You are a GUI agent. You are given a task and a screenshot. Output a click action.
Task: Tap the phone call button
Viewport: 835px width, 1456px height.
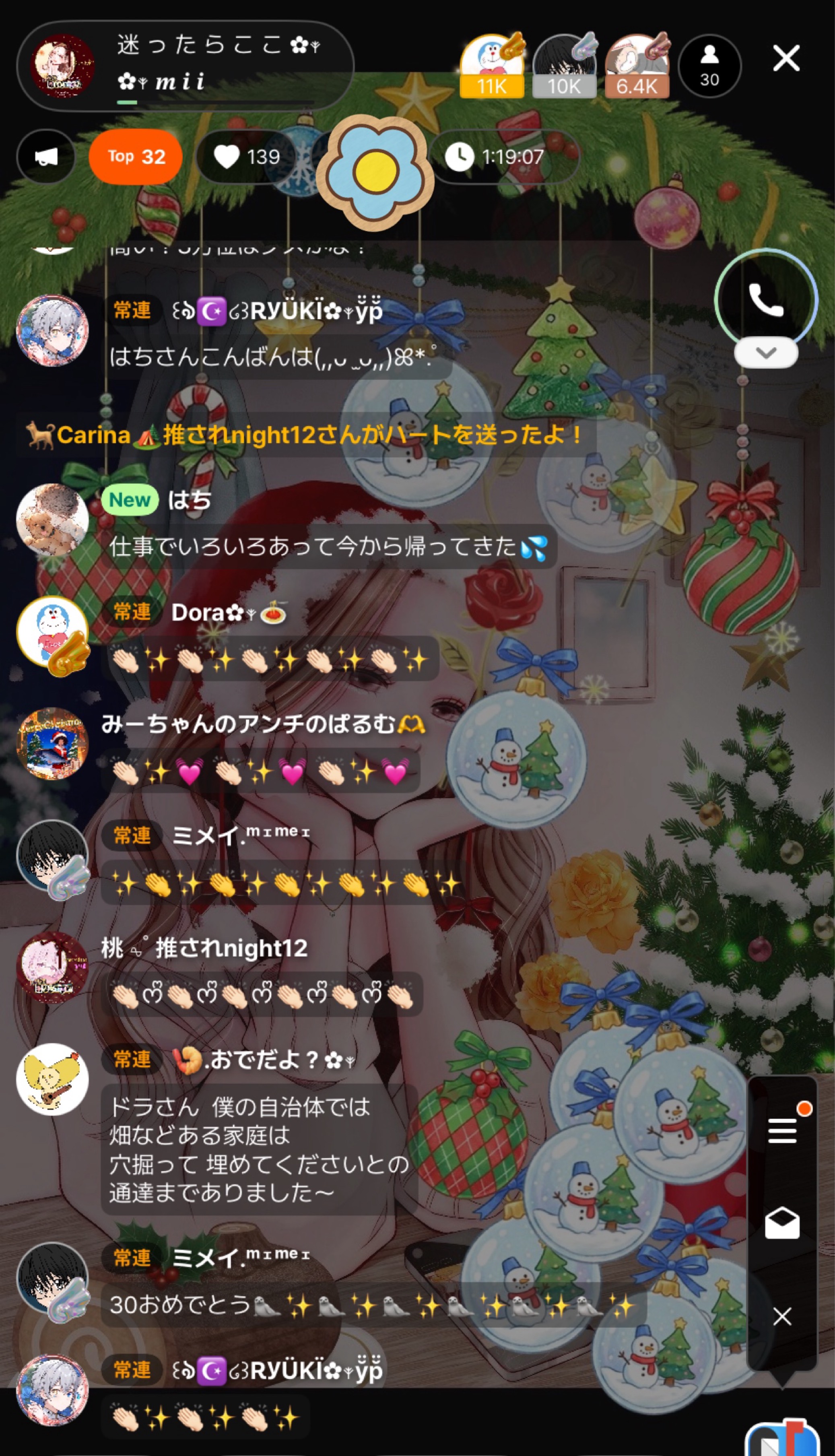766,299
